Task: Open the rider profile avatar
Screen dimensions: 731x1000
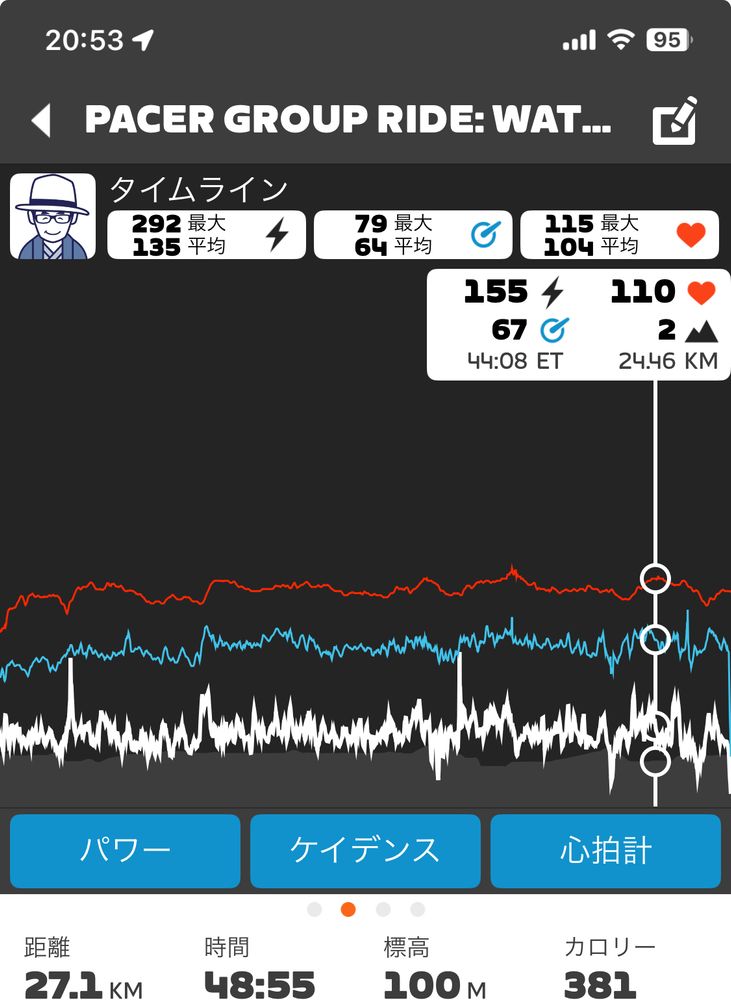Action: pyautogui.click(x=53, y=217)
